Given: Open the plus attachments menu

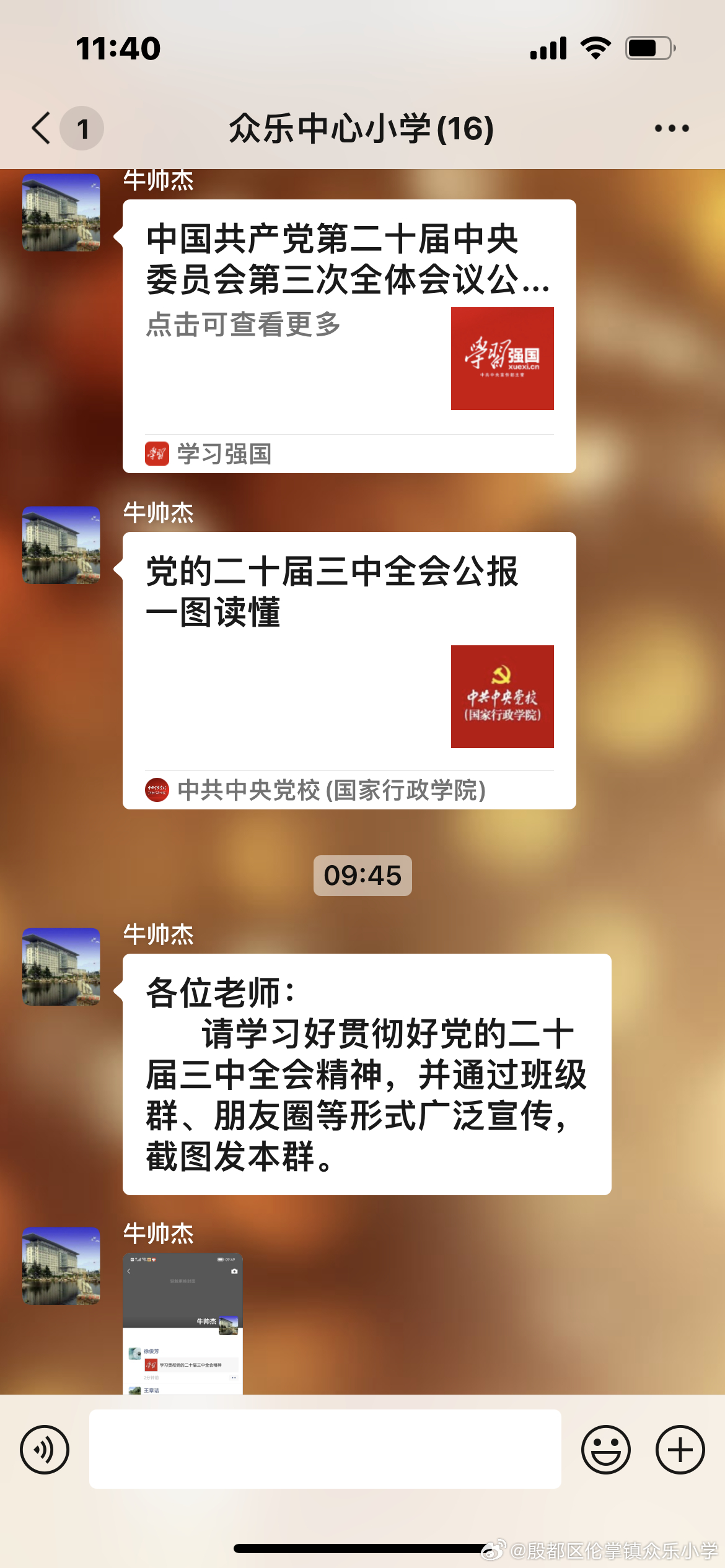Looking at the screenshot, I should [x=680, y=1450].
